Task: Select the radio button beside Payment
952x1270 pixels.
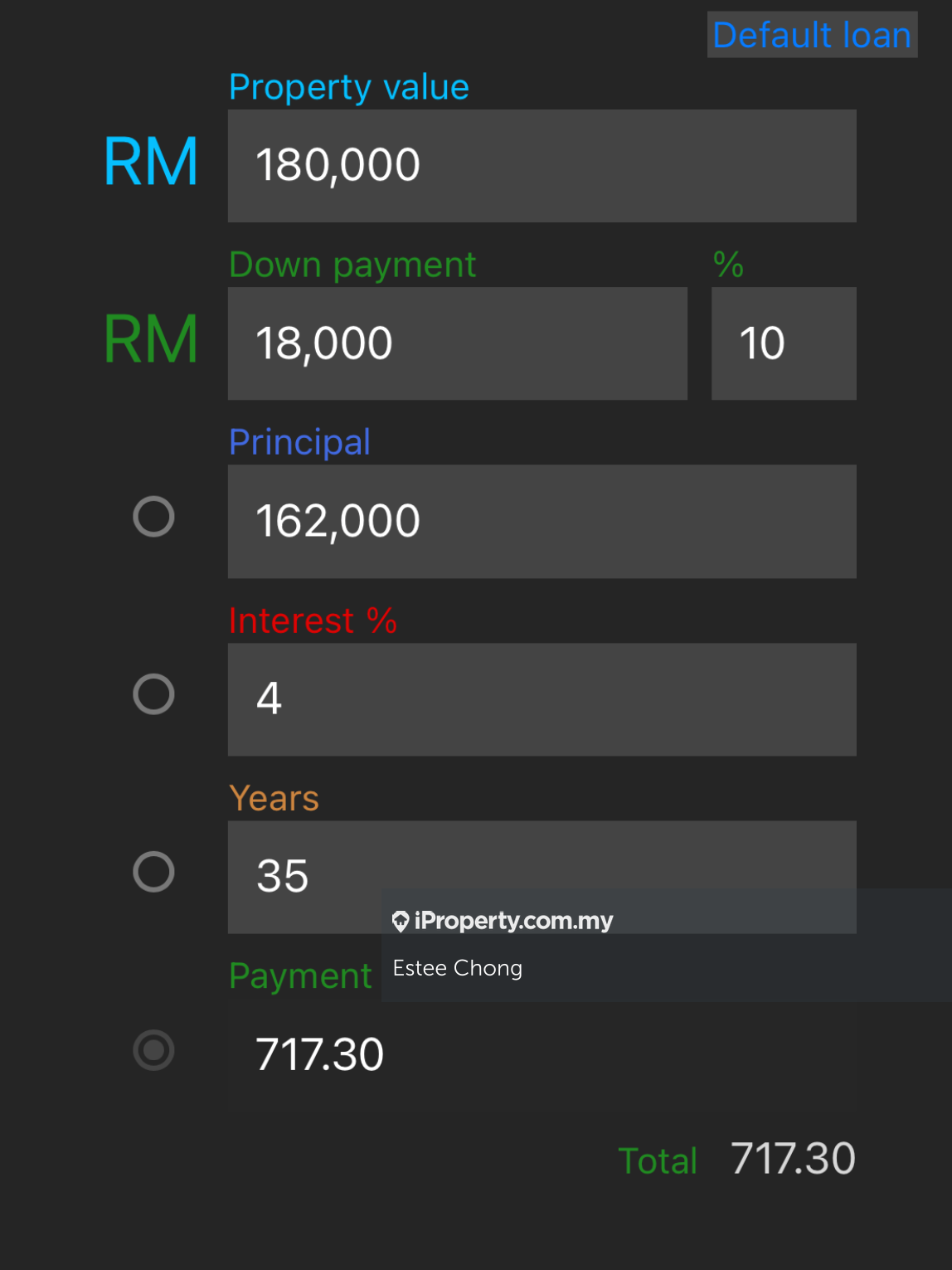Action: click(x=153, y=1050)
